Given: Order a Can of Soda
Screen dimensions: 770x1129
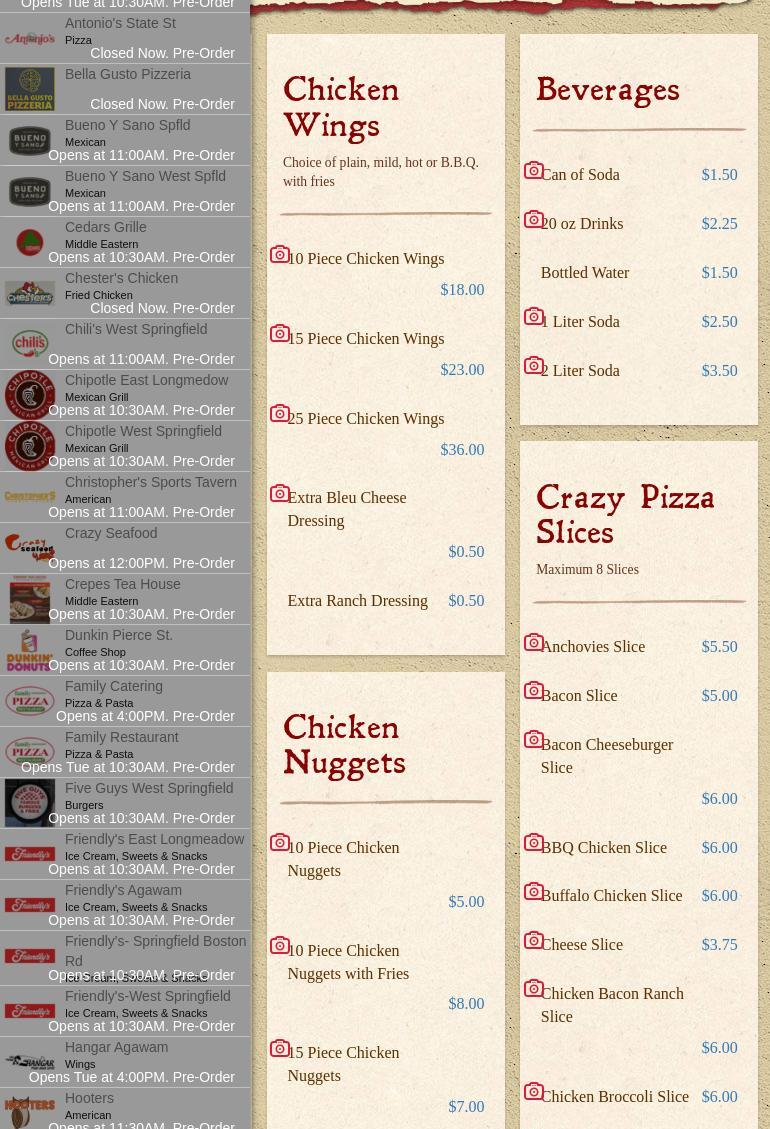Looking at the screenshot, I should (x=580, y=175).
